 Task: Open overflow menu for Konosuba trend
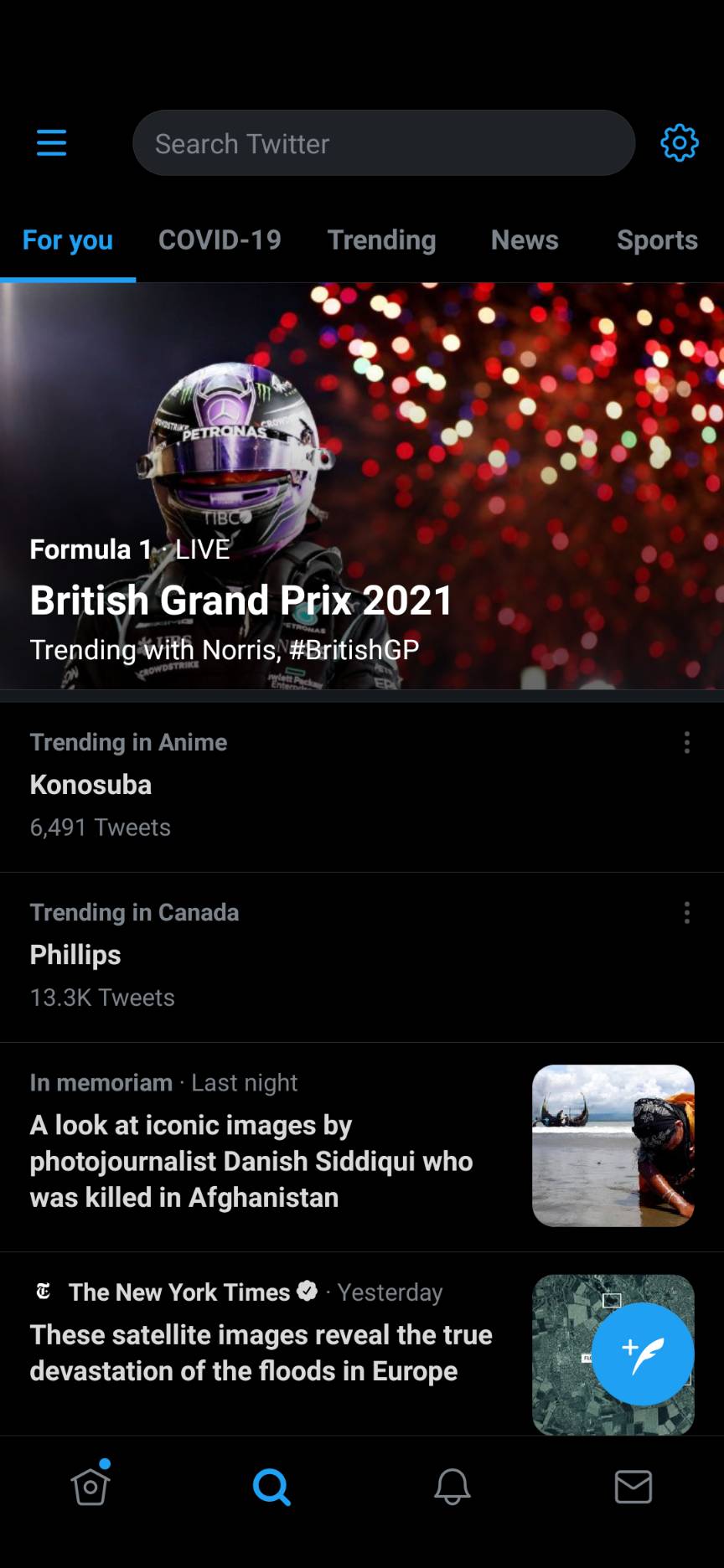click(x=687, y=743)
